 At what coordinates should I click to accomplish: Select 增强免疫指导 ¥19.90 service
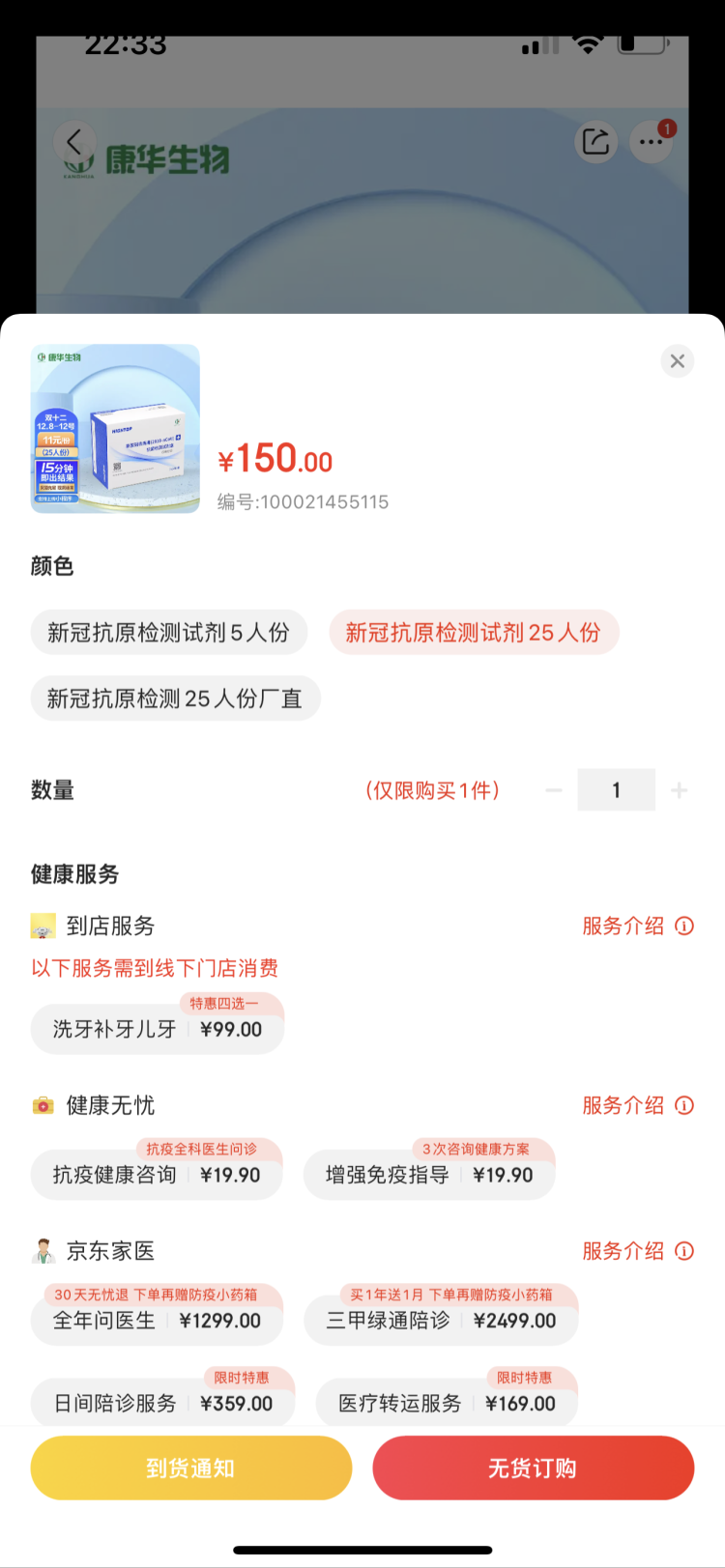[429, 1175]
